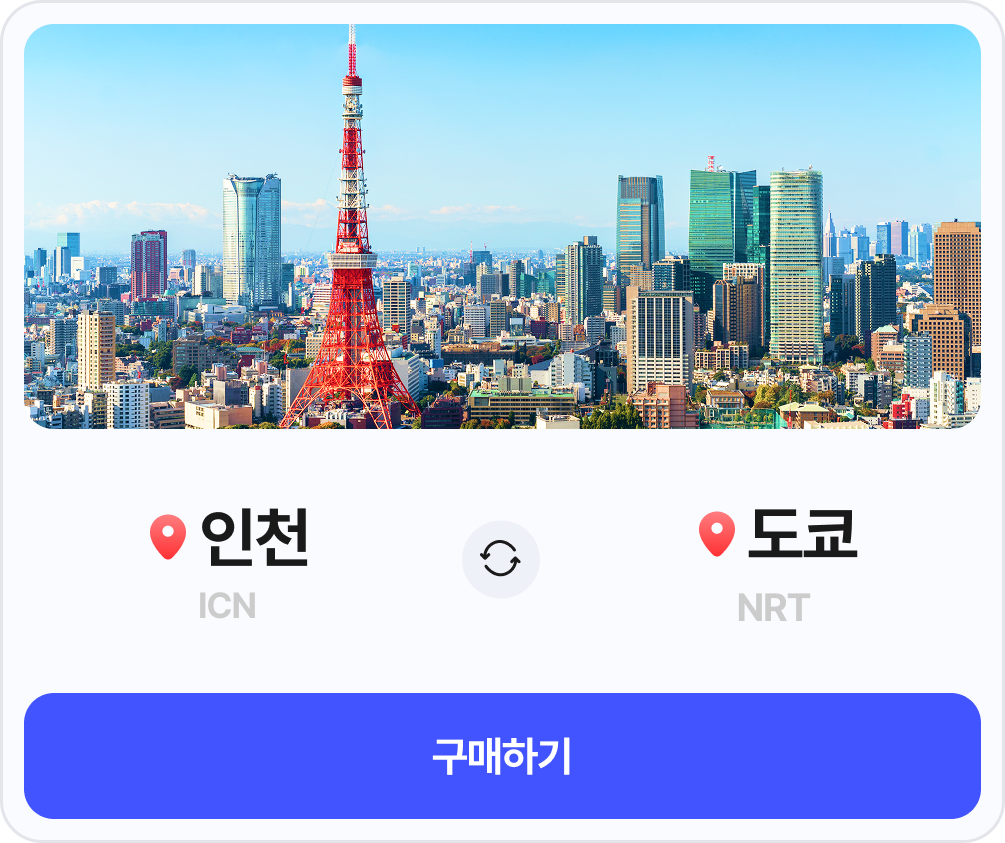Change the destination city 도쿄
The image size is (1005, 843).
800,535
